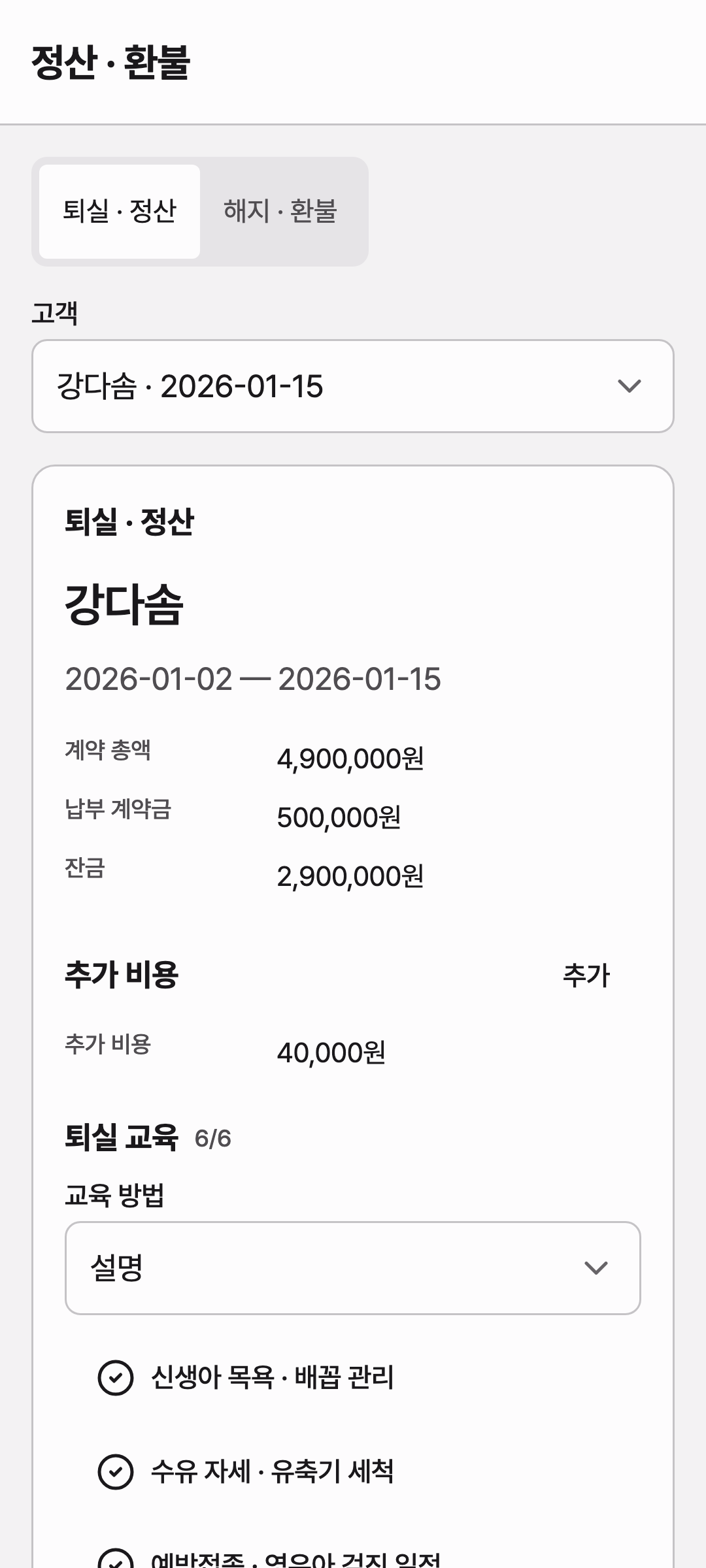
Task: Tap 추가 to add an extra cost
Action: click(x=586, y=975)
